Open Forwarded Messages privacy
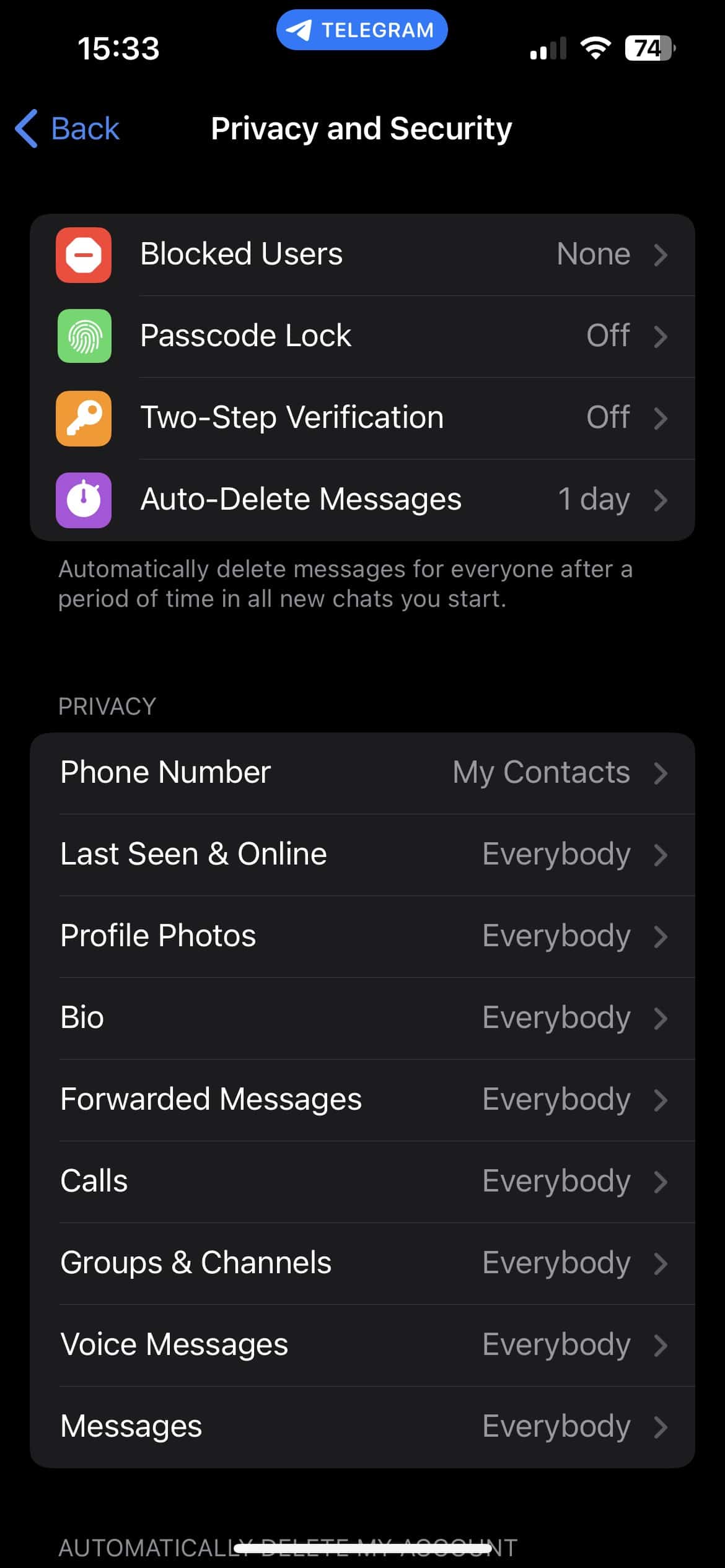Screen dimensions: 725x1568 [x=362, y=1100]
